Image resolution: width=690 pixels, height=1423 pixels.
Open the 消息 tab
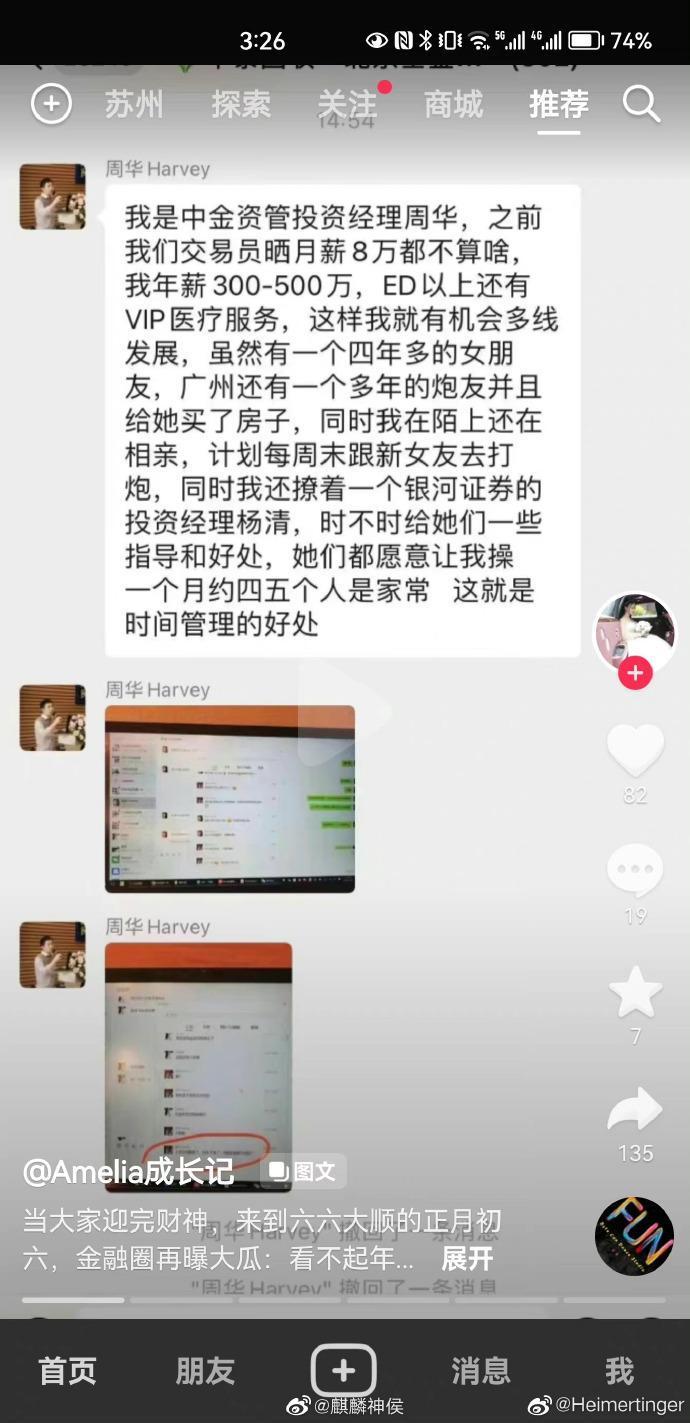tap(480, 1371)
